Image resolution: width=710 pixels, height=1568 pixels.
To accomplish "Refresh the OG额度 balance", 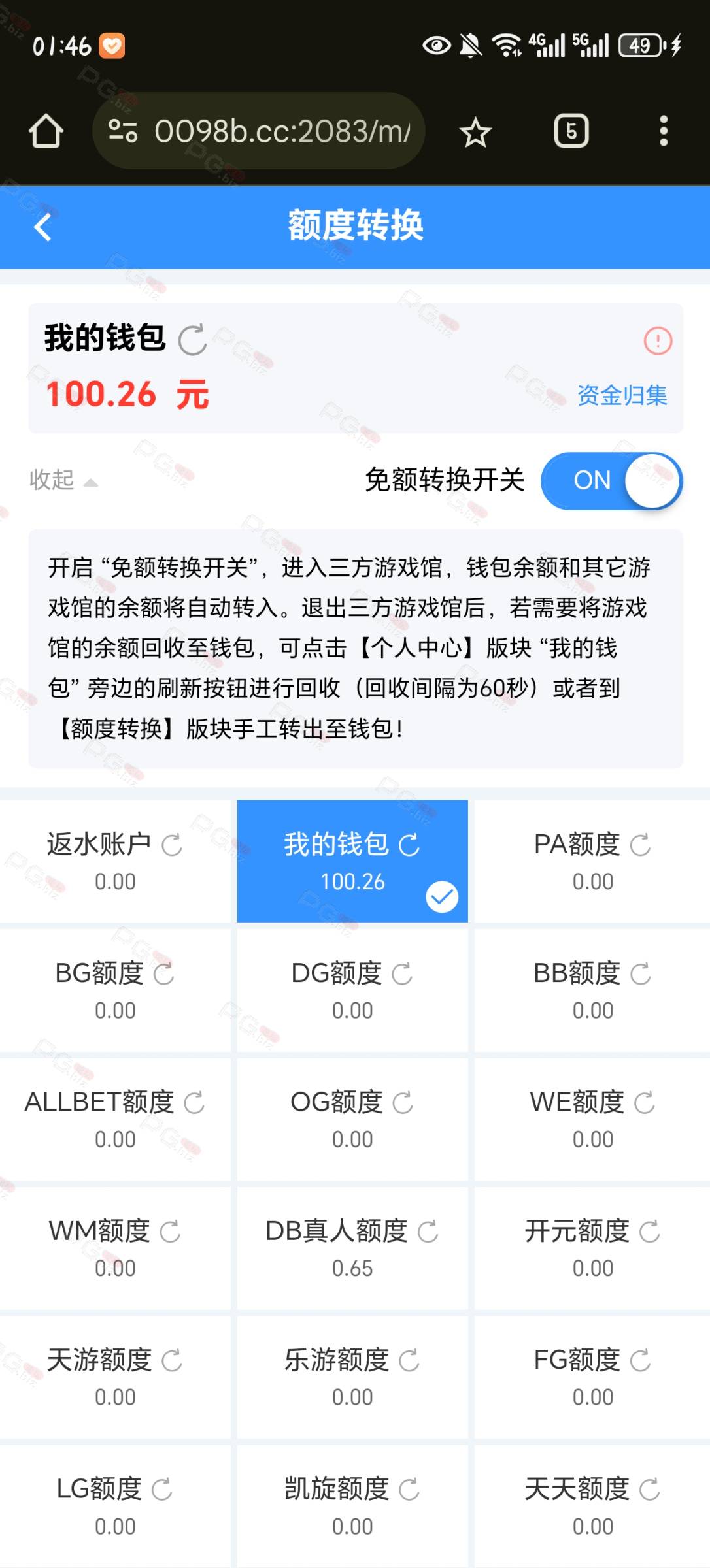I will [x=402, y=1102].
